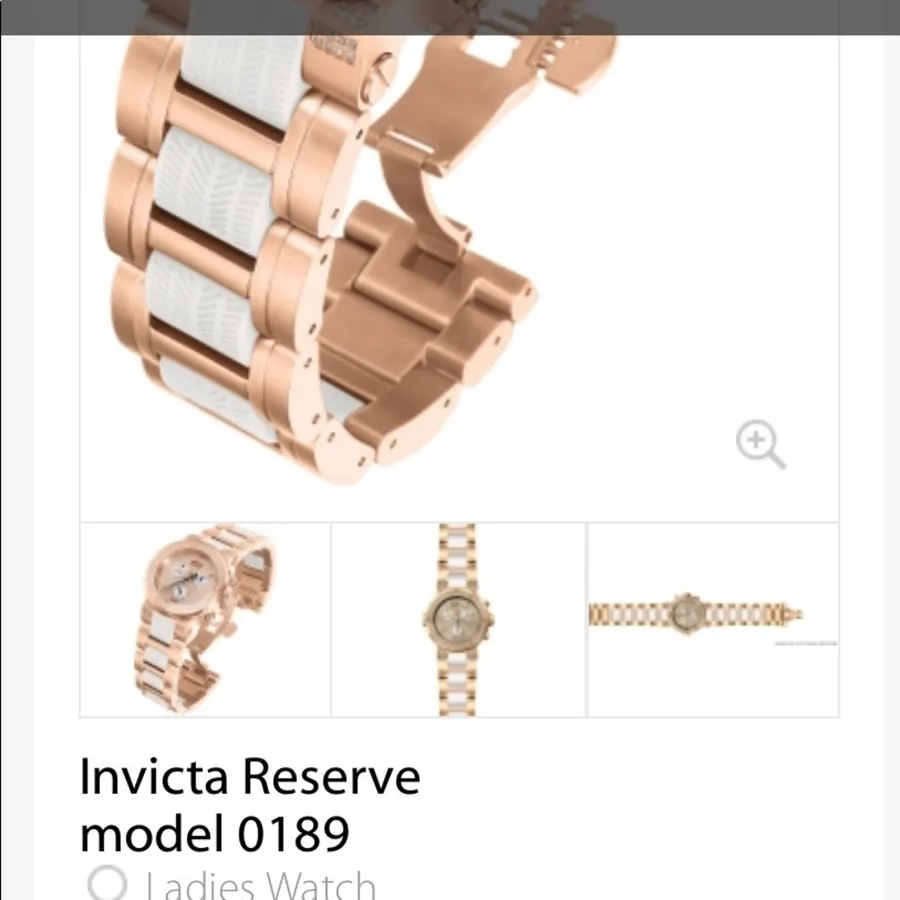Tap the magnifier zoom icon on main image
Image resolution: width=900 pixels, height=900 pixels.
coord(761,445)
